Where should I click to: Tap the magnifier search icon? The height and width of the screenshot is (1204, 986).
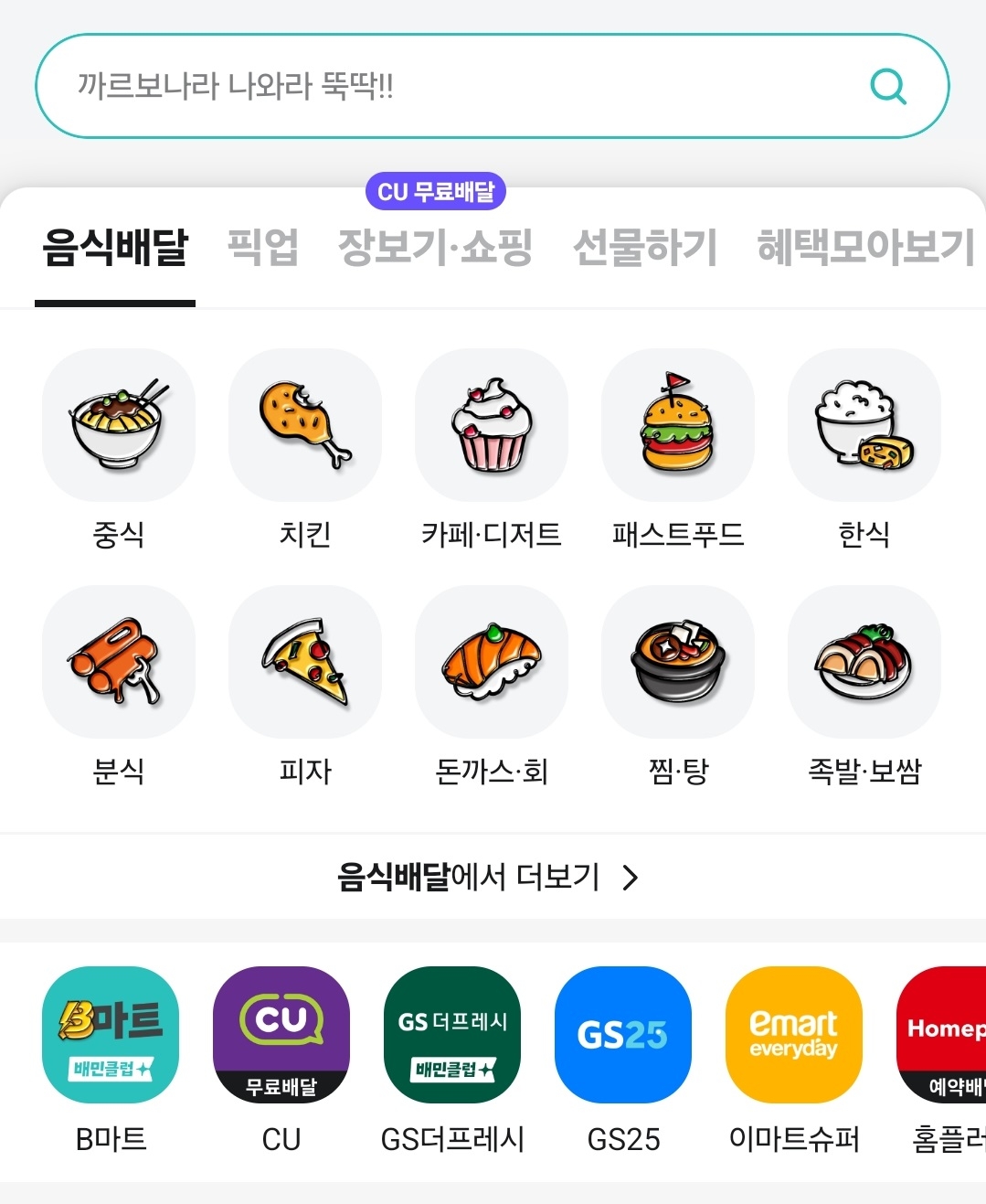(887, 87)
